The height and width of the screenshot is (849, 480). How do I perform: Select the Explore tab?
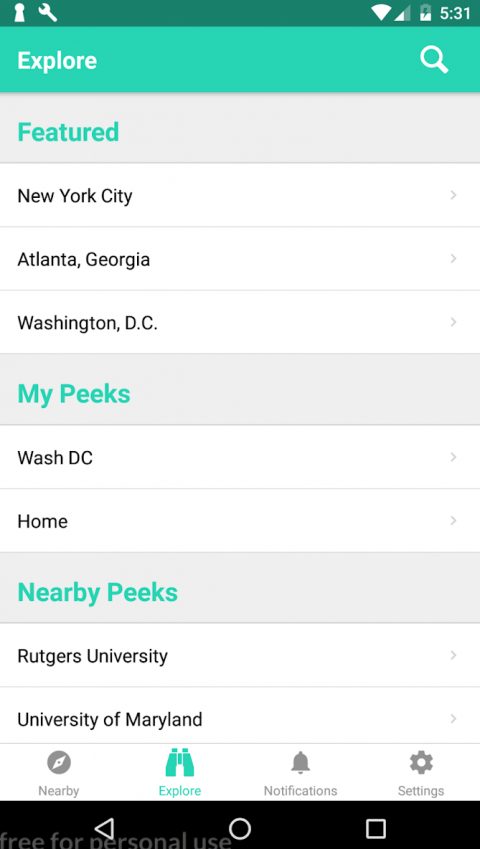coord(180,773)
